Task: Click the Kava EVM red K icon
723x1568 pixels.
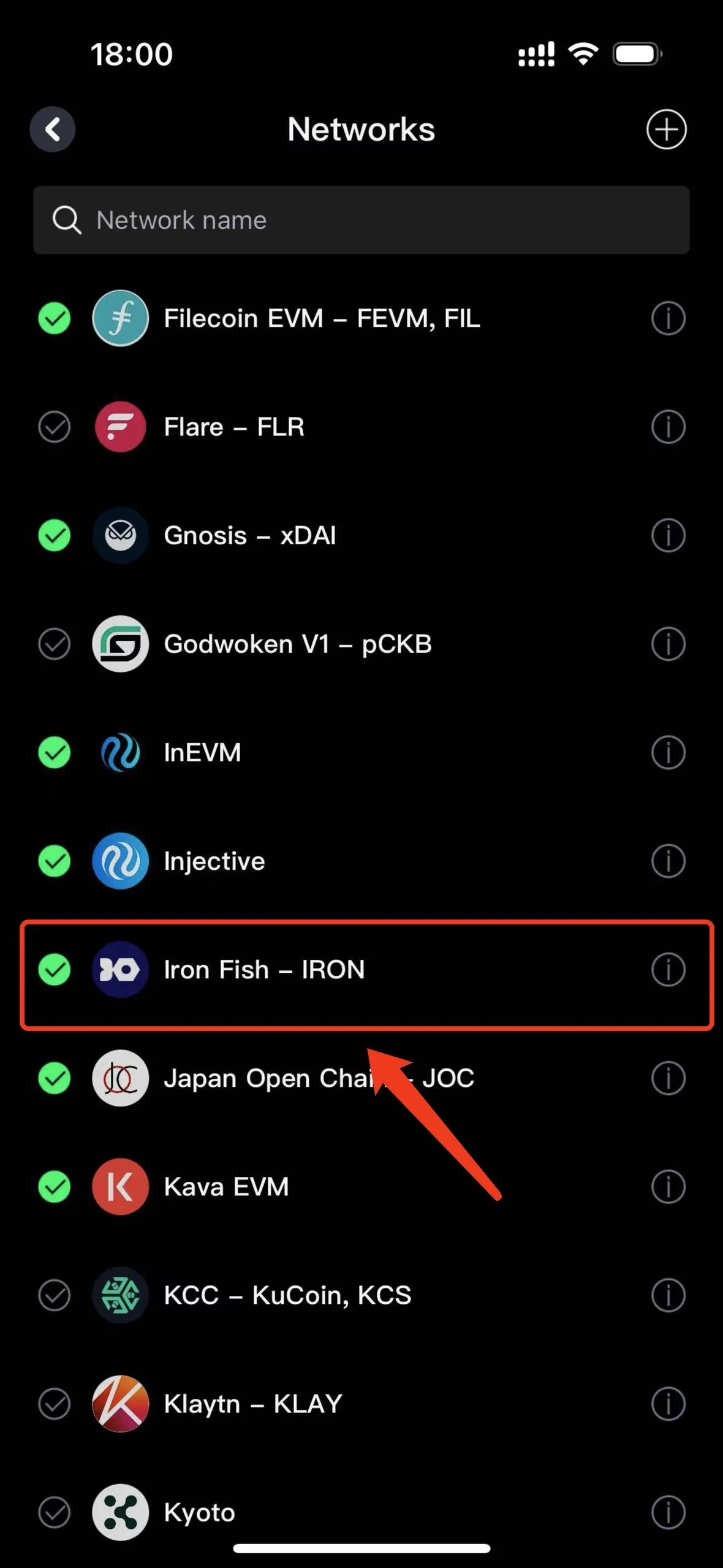Action: click(x=120, y=1186)
